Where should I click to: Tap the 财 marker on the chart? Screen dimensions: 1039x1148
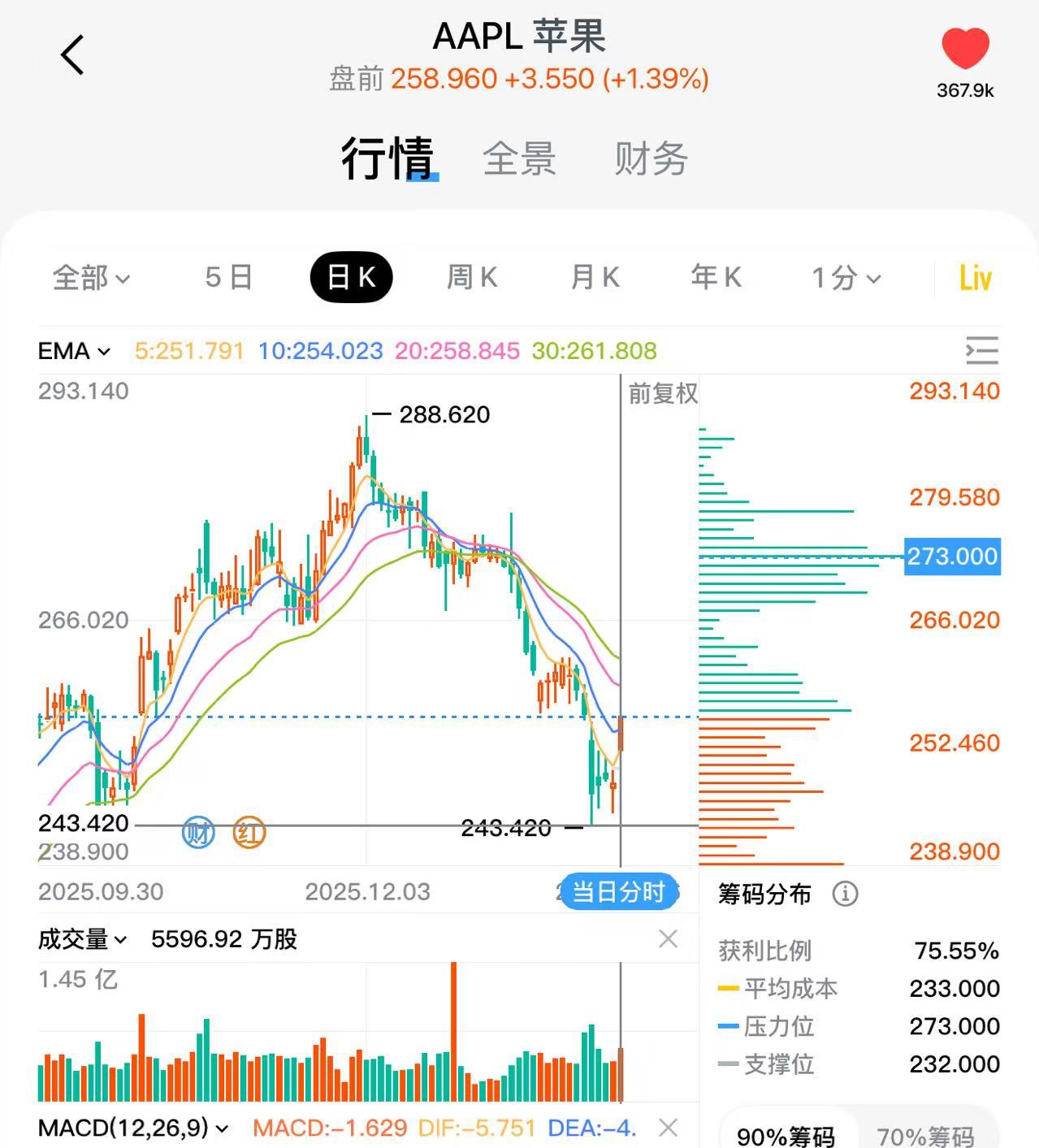tap(198, 833)
